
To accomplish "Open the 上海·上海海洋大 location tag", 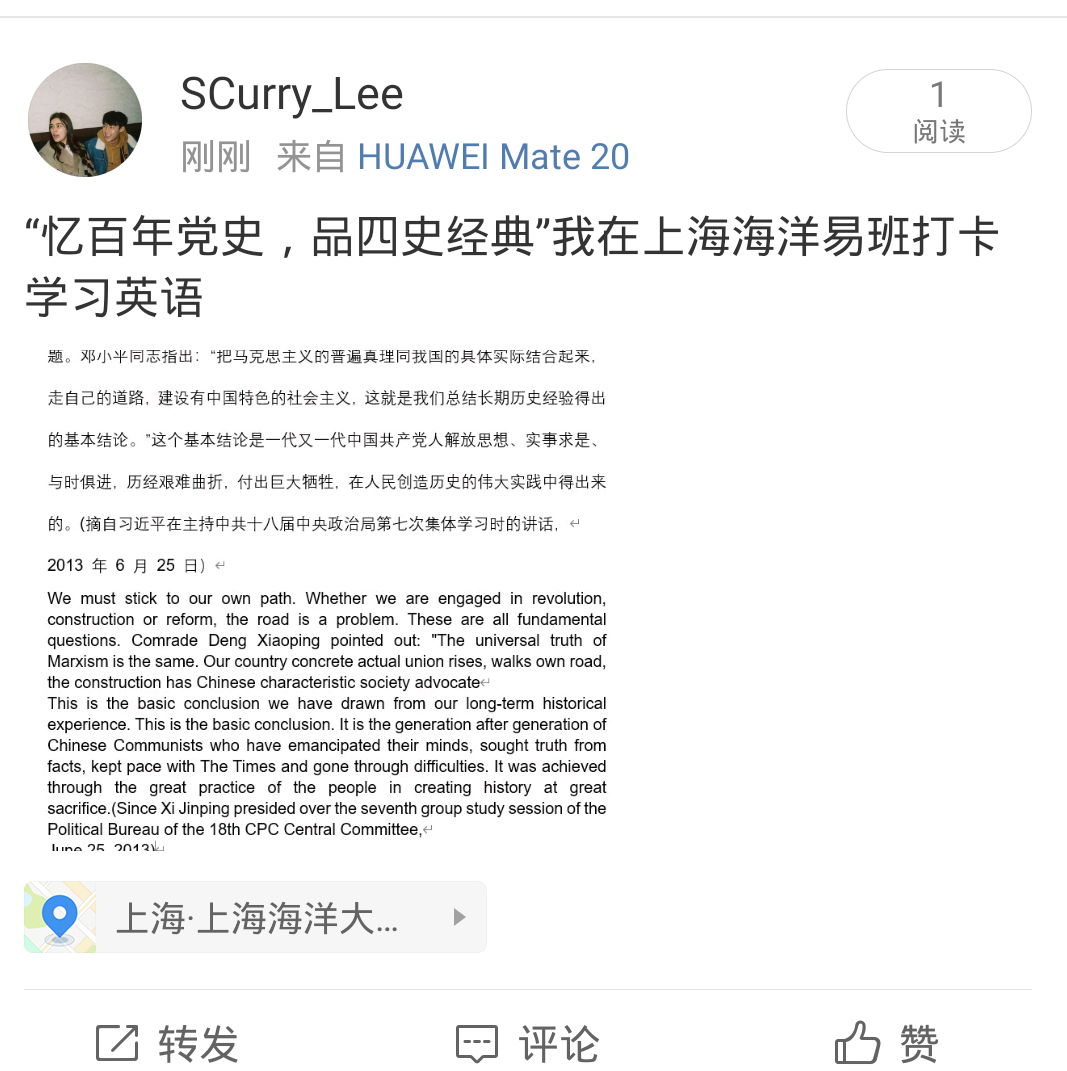I will pos(255,917).
